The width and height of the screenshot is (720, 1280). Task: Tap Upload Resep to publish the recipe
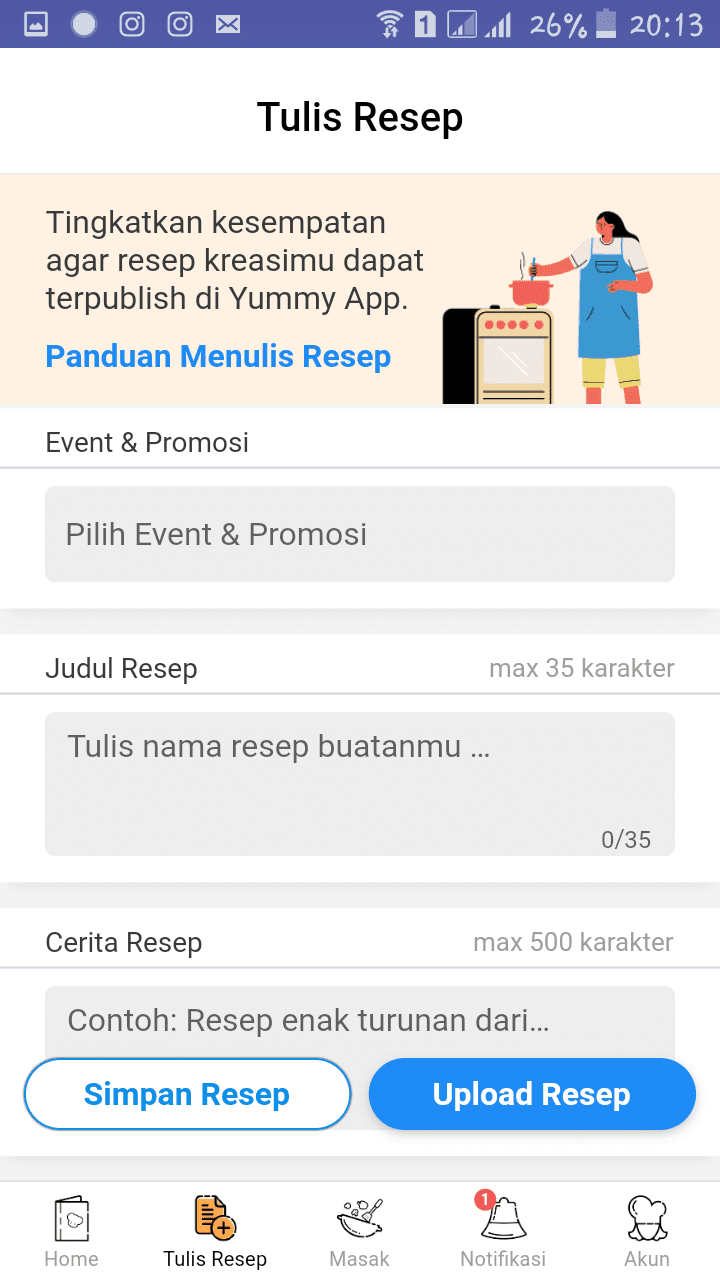click(x=531, y=1094)
